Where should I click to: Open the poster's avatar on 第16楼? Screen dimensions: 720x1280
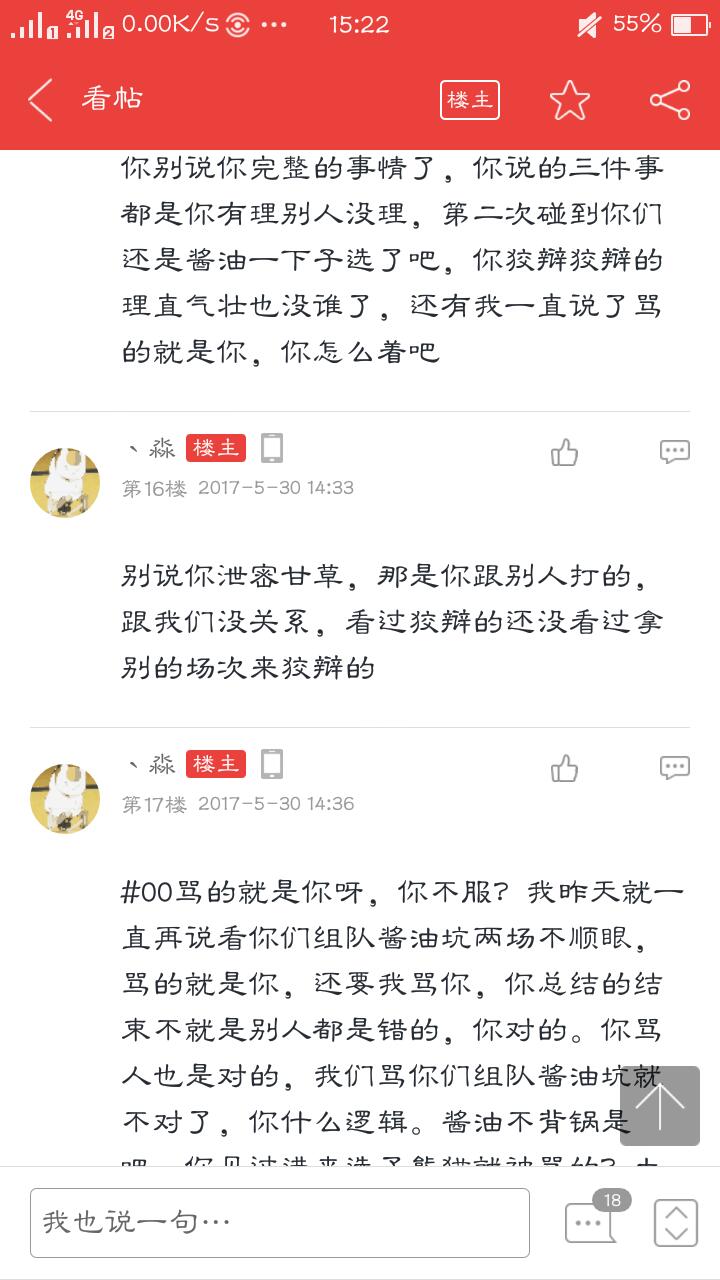[x=65, y=482]
